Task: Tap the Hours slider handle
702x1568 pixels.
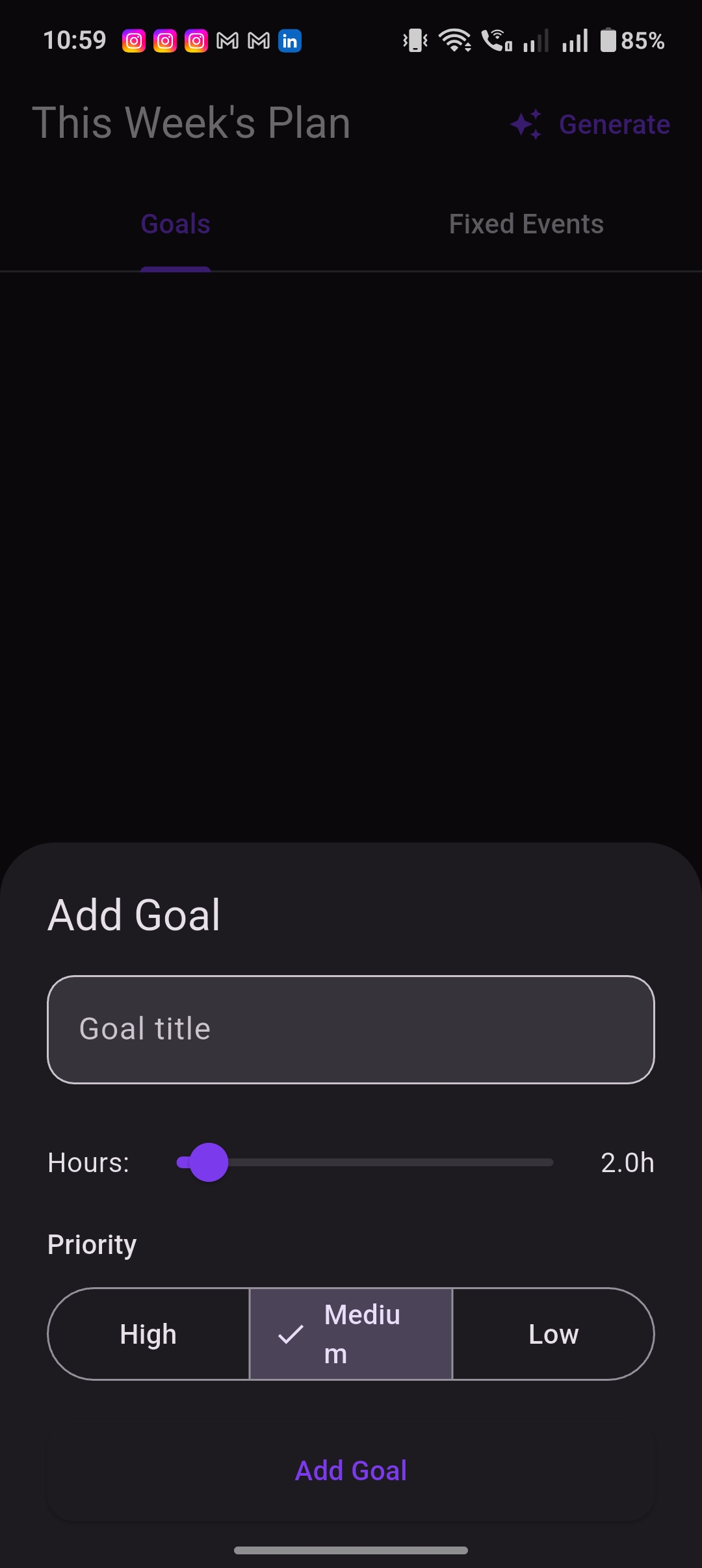Action: point(209,1162)
